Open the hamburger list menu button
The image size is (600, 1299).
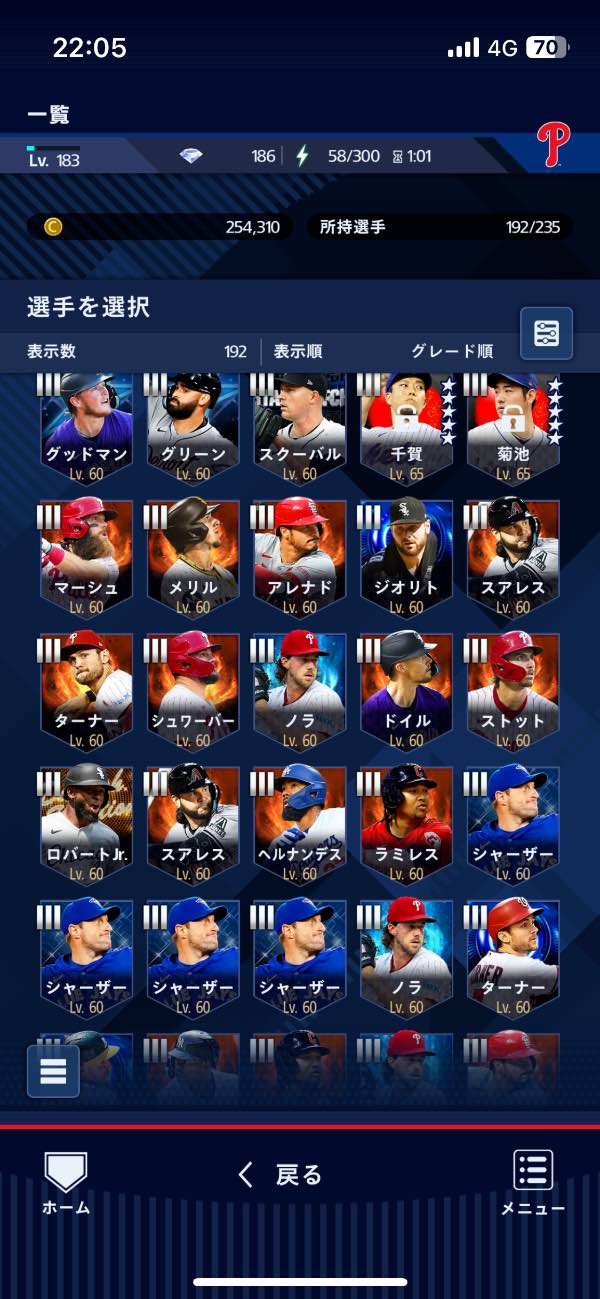(x=53, y=1070)
